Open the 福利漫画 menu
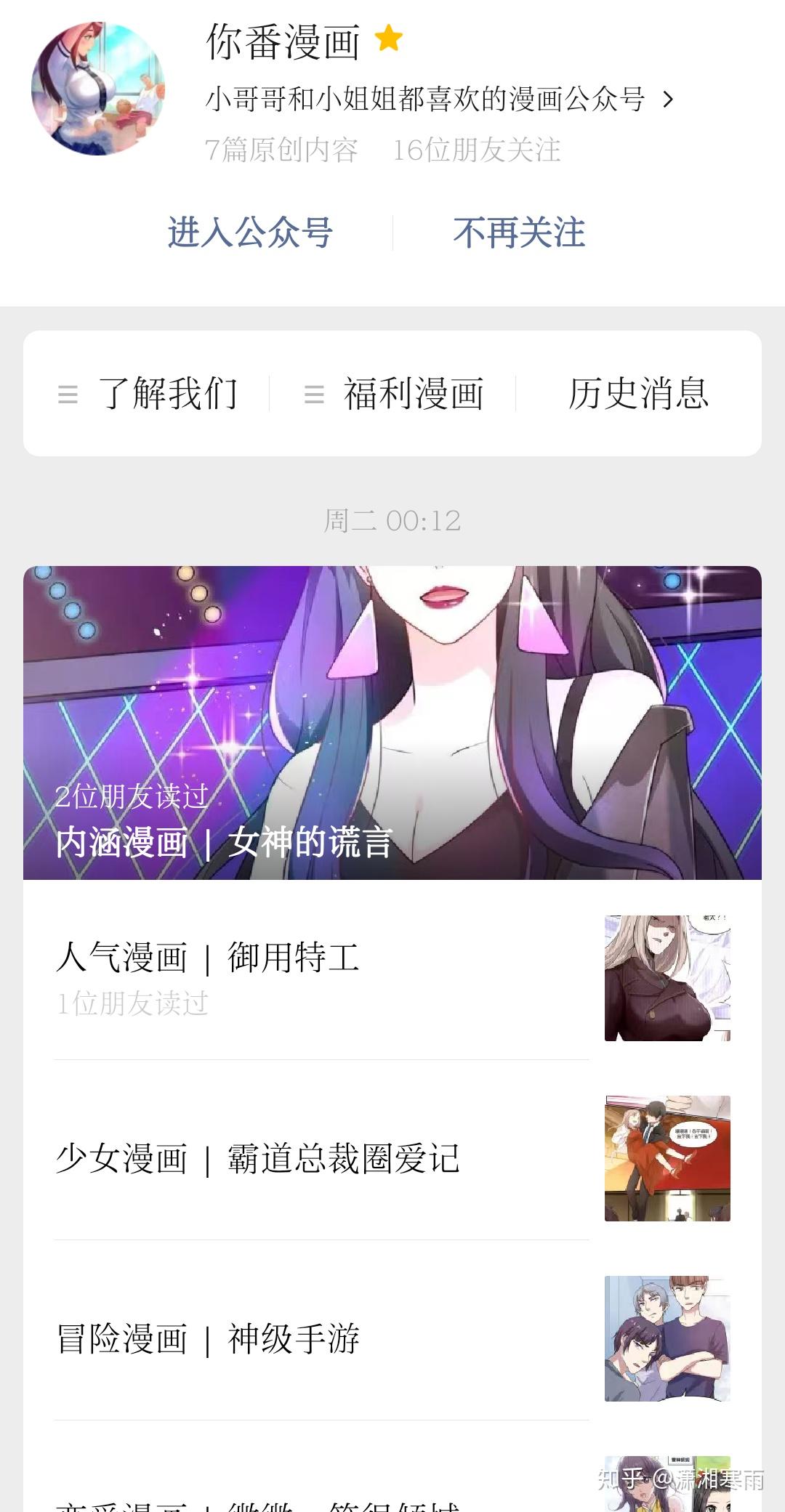This screenshot has height=1512, width=785. pos(393,394)
